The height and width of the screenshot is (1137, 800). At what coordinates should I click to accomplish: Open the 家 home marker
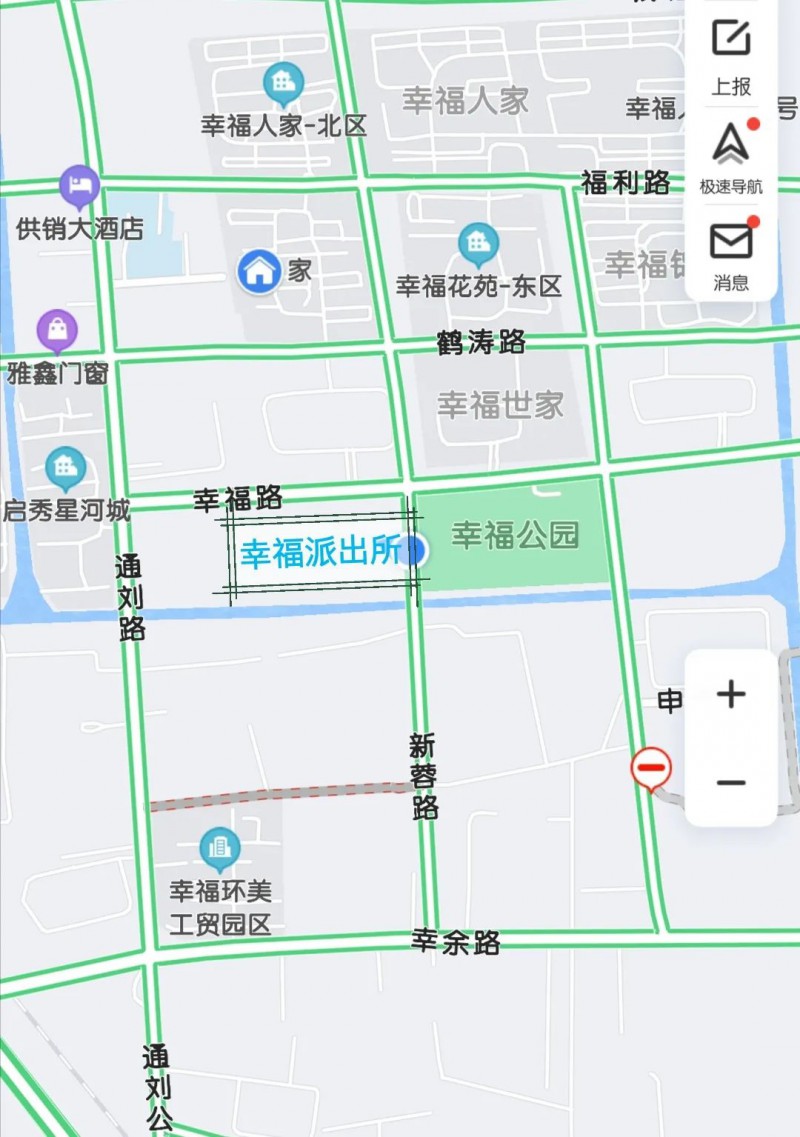tap(259, 271)
